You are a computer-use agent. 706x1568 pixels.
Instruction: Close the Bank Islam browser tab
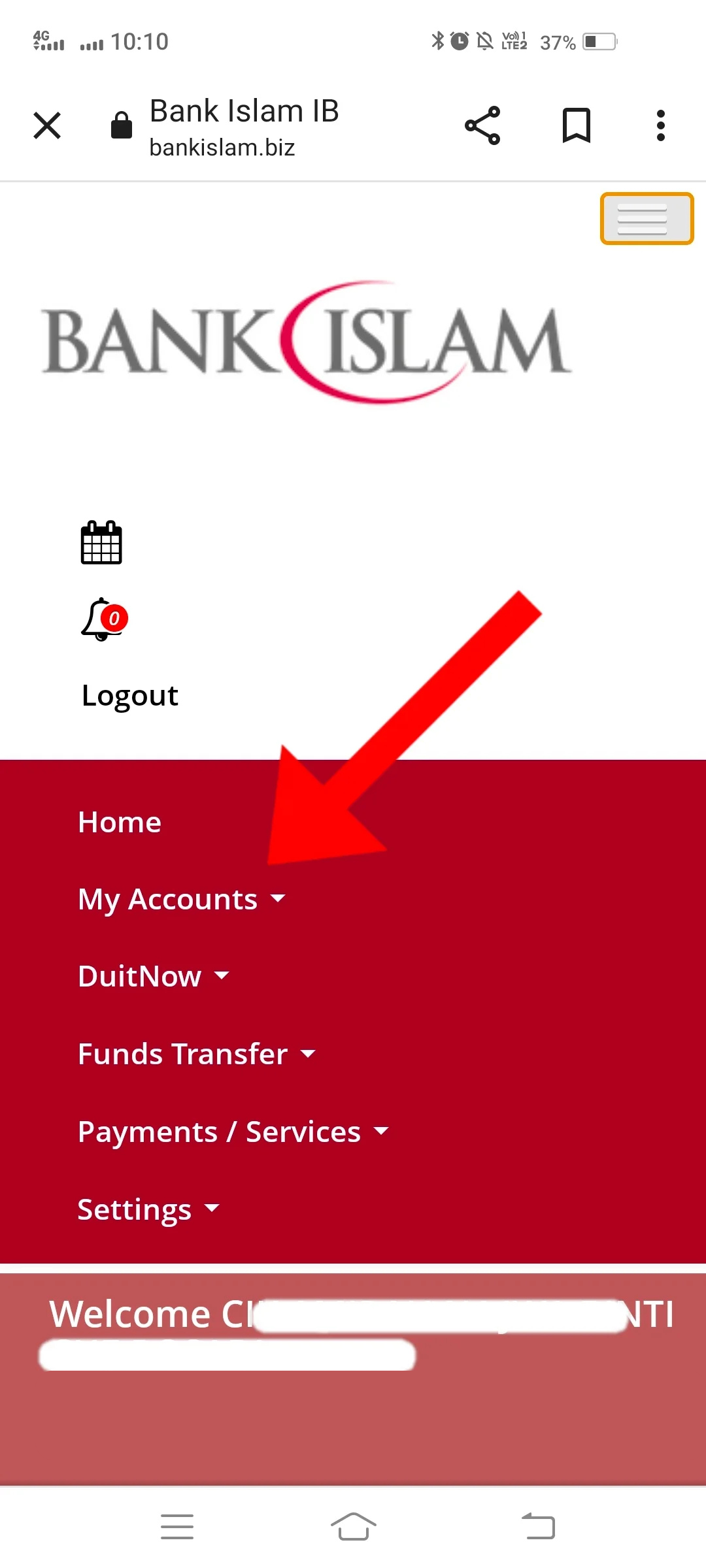click(47, 125)
